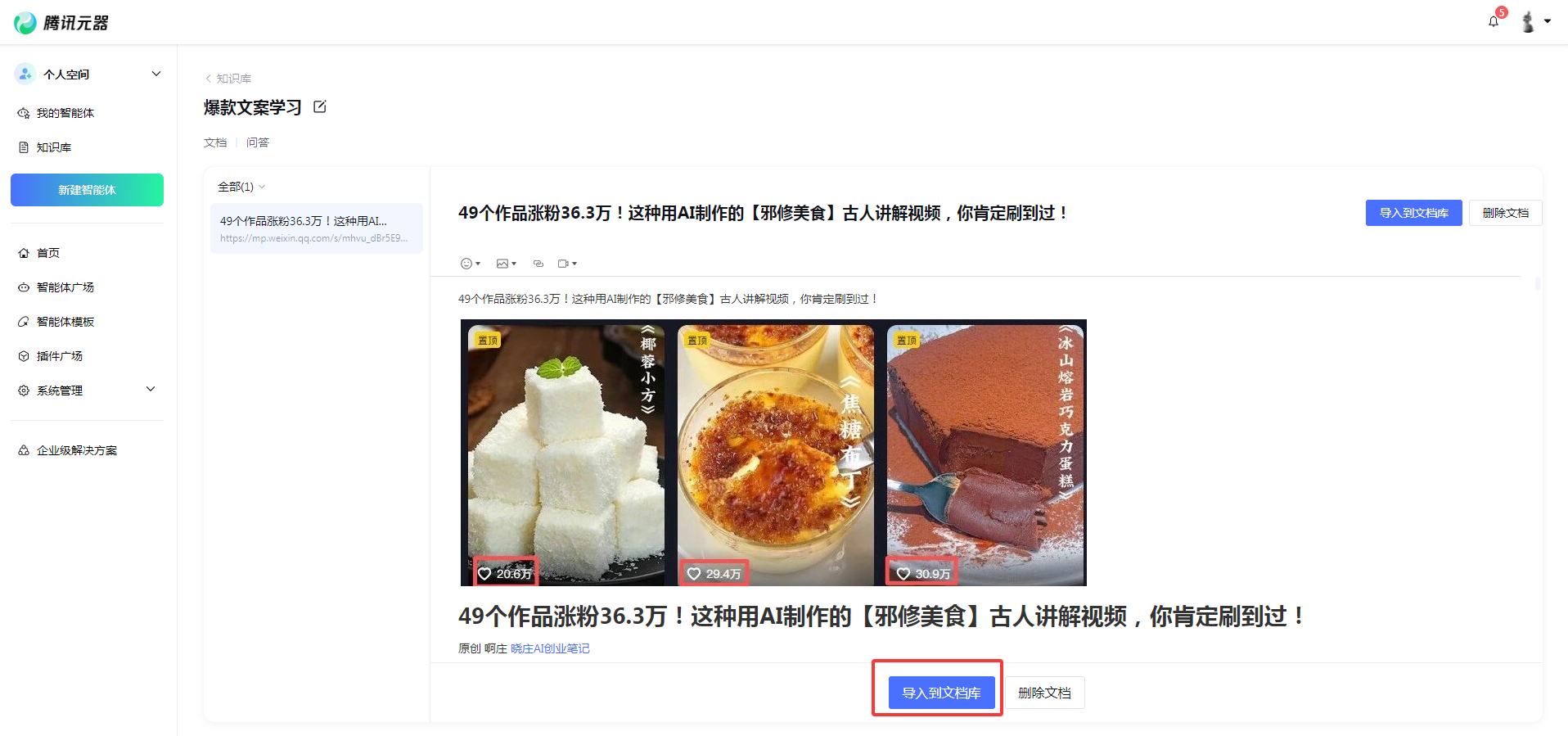Screen dimensions: 1568x736
Task: Open the 全部(1) filter dropdown
Action: coord(241,187)
